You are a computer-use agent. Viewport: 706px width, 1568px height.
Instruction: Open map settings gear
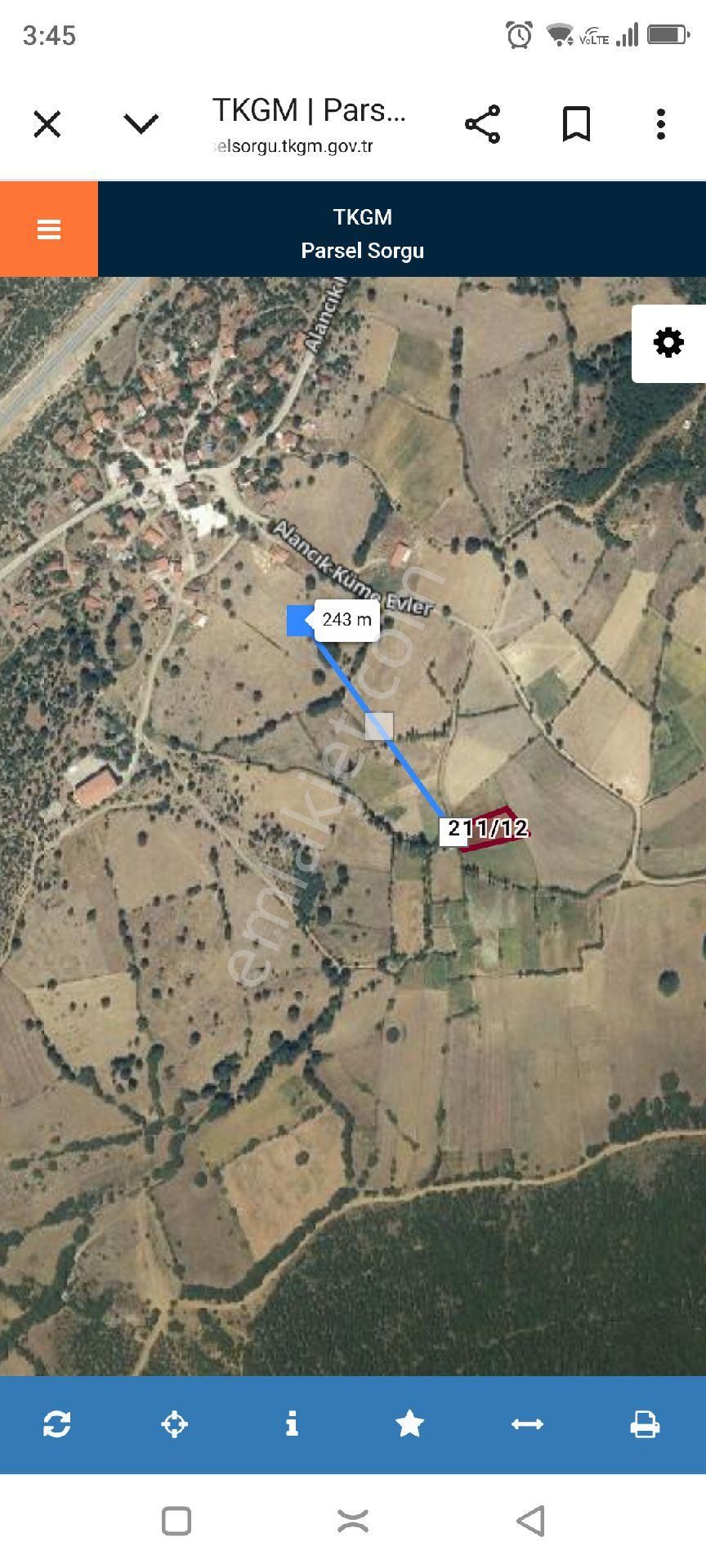pos(668,343)
